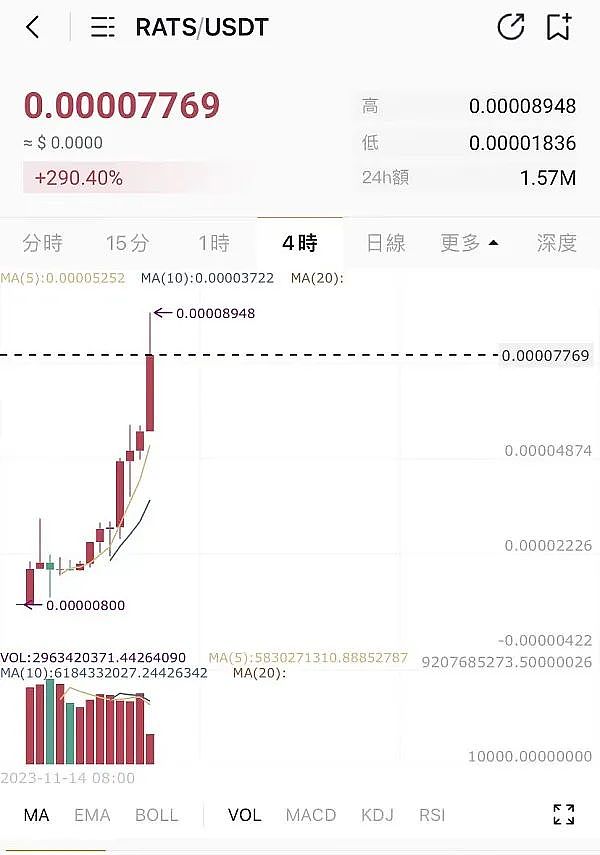Viewport: 600px width, 855px height.
Task: Show the VOL sub-chart
Action: point(244,815)
